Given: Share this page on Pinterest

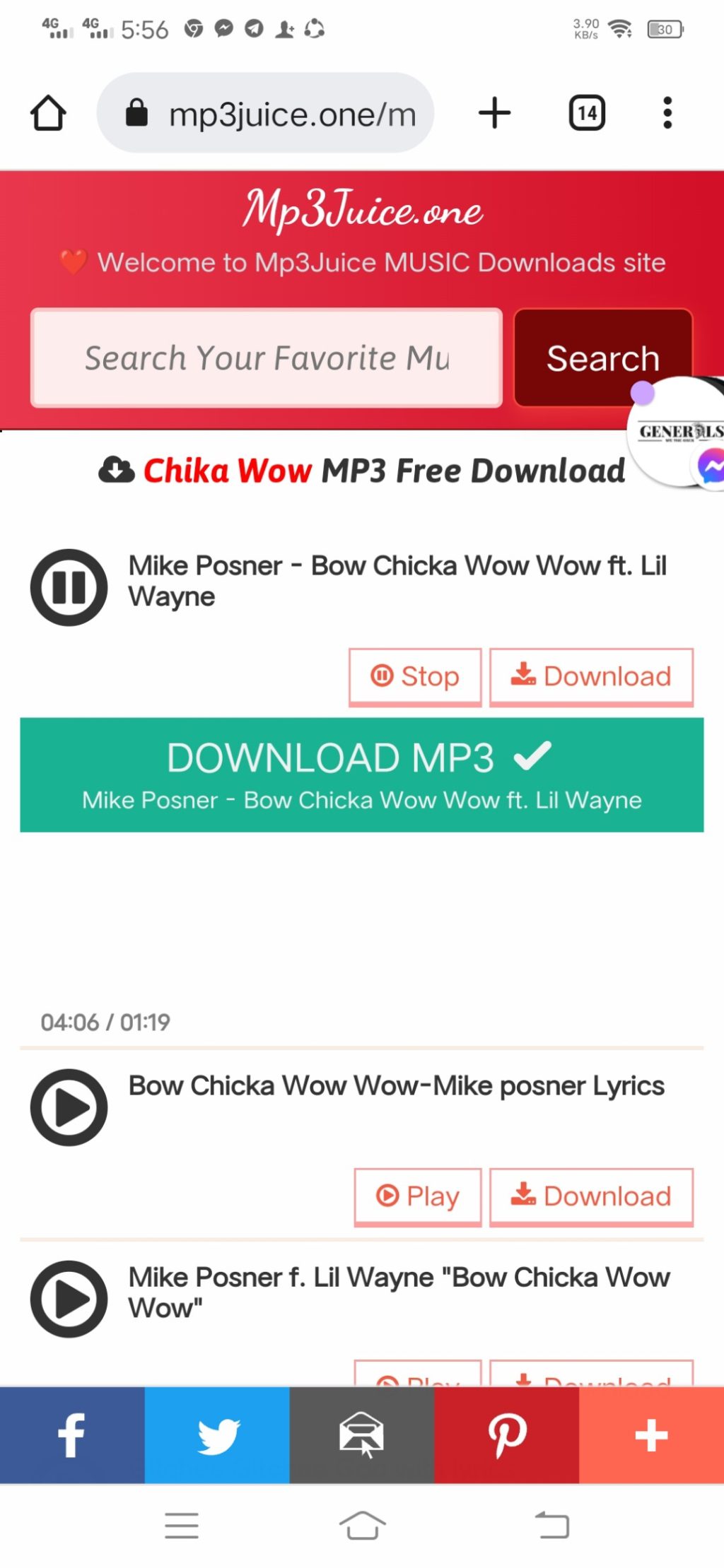Looking at the screenshot, I should coord(506,1434).
